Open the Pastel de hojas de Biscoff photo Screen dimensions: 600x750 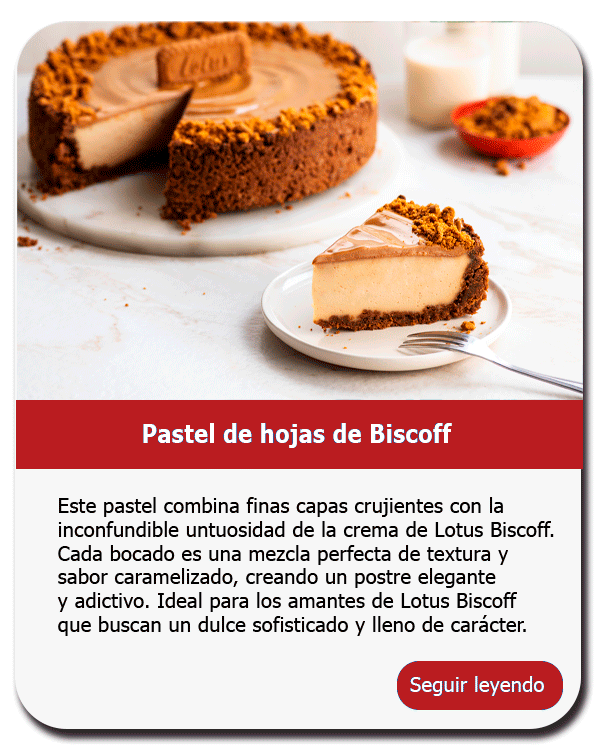(300, 212)
